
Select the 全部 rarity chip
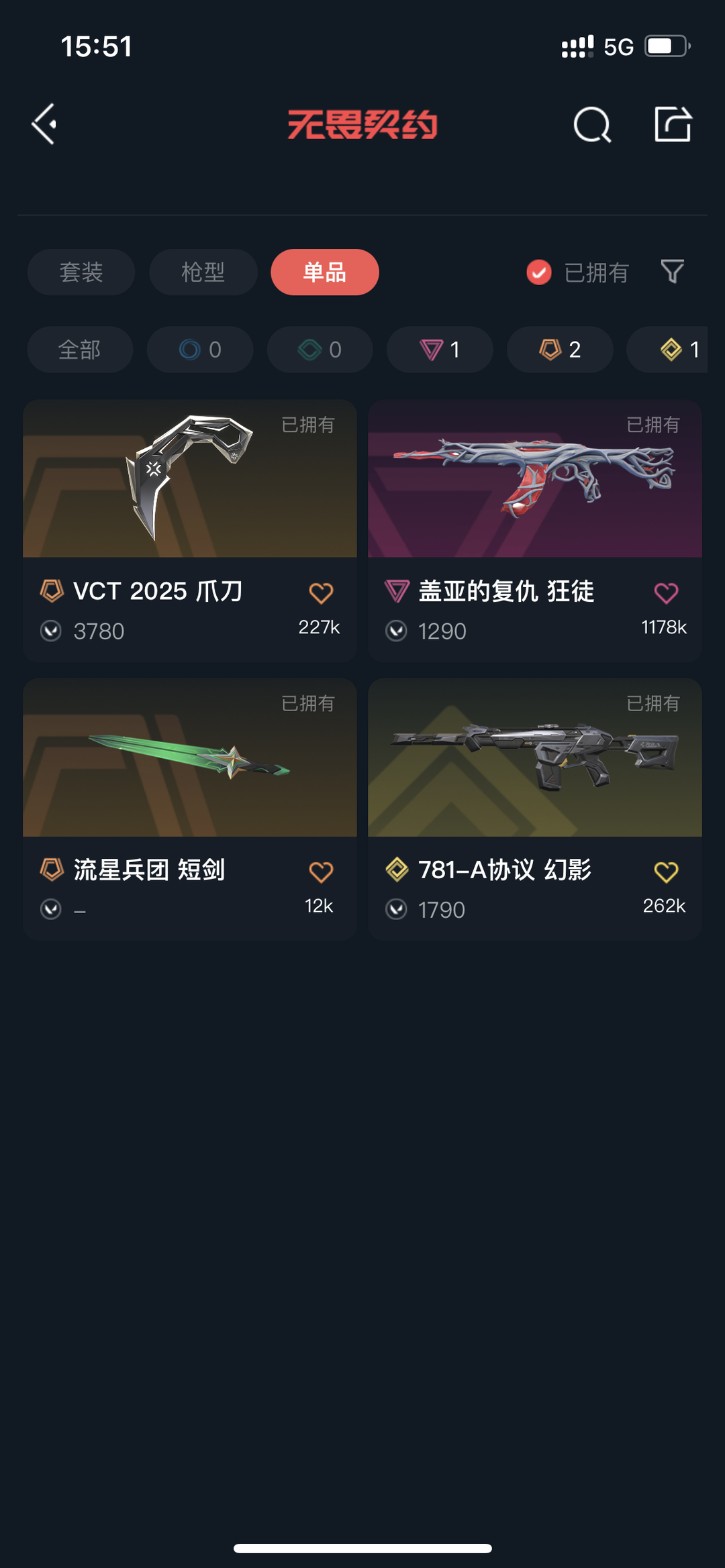(80, 350)
